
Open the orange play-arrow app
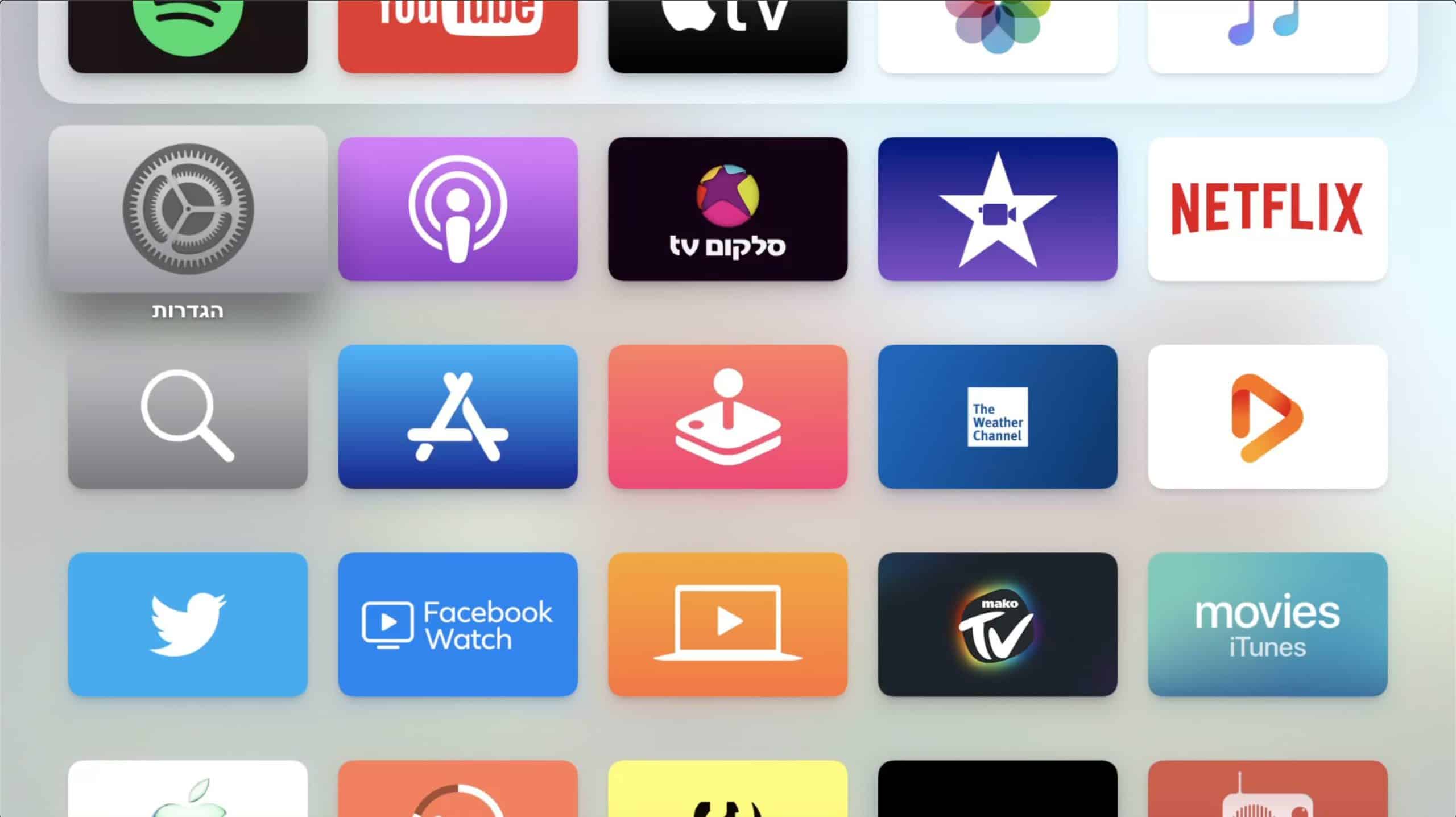point(1267,416)
